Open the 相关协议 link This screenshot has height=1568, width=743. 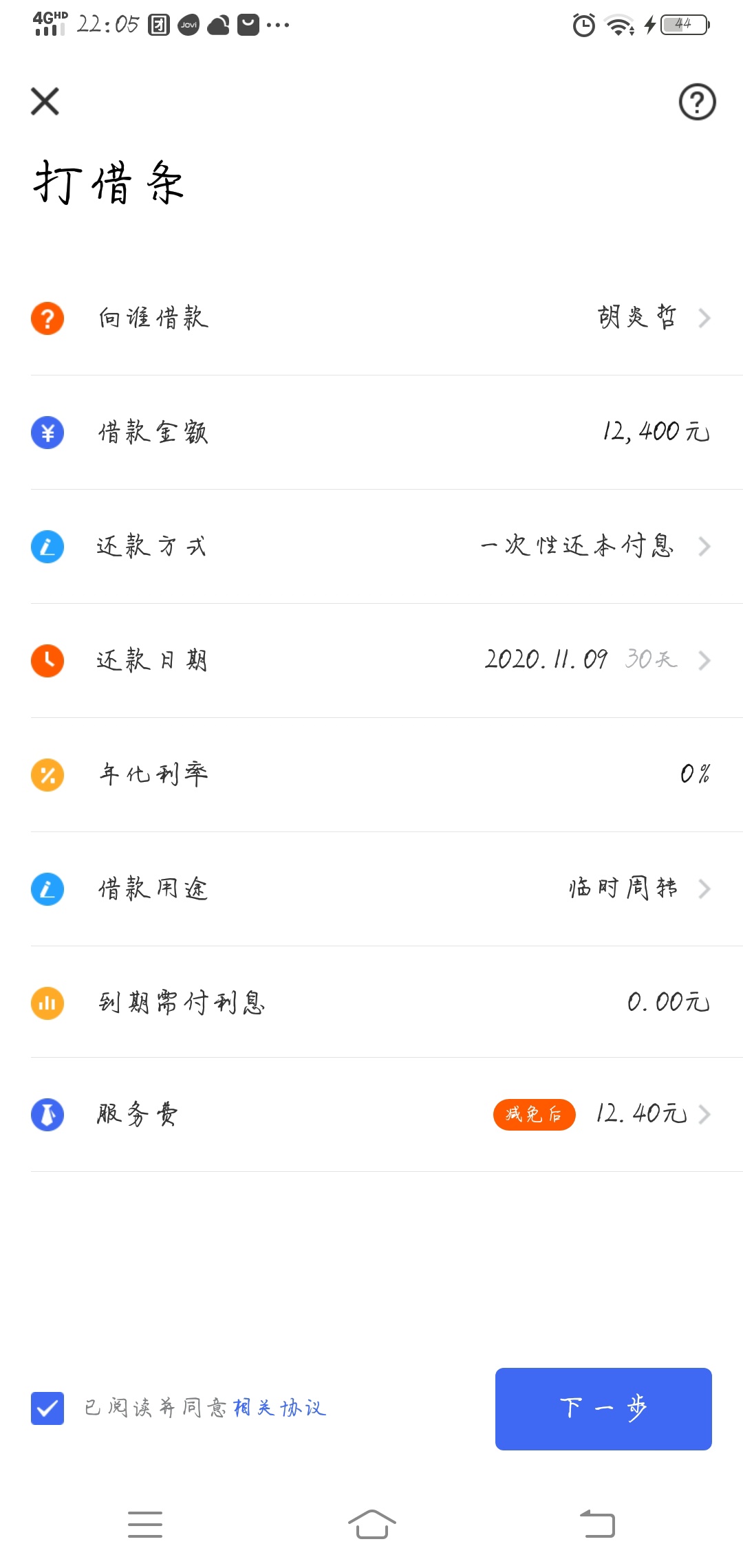[x=279, y=1408]
